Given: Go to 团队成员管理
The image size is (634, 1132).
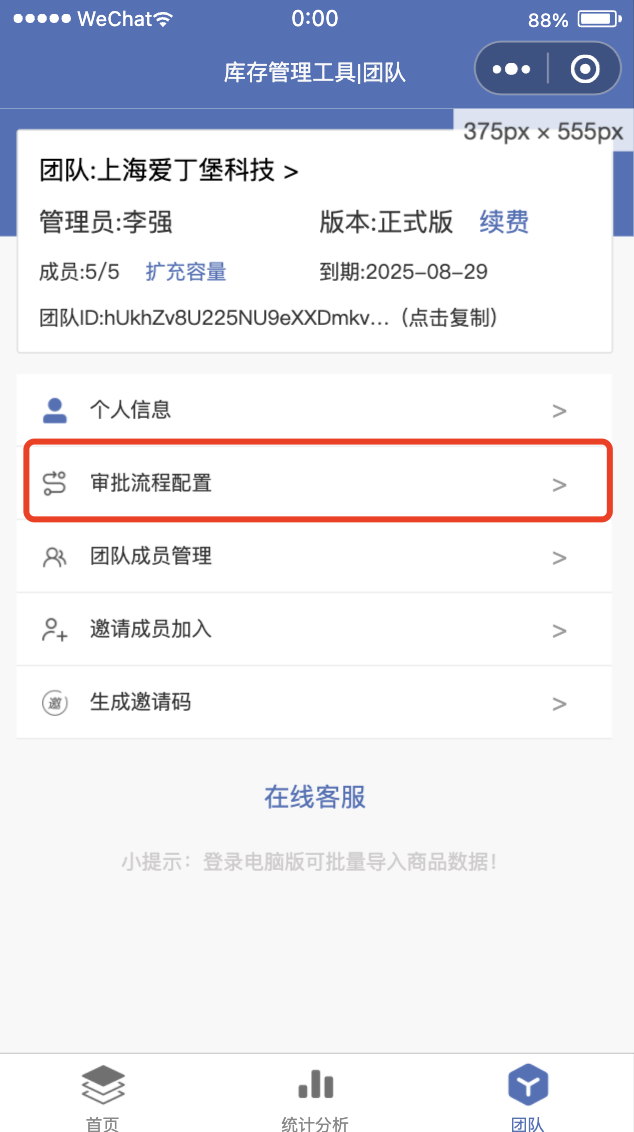Looking at the screenshot, I should click(314, 557).
